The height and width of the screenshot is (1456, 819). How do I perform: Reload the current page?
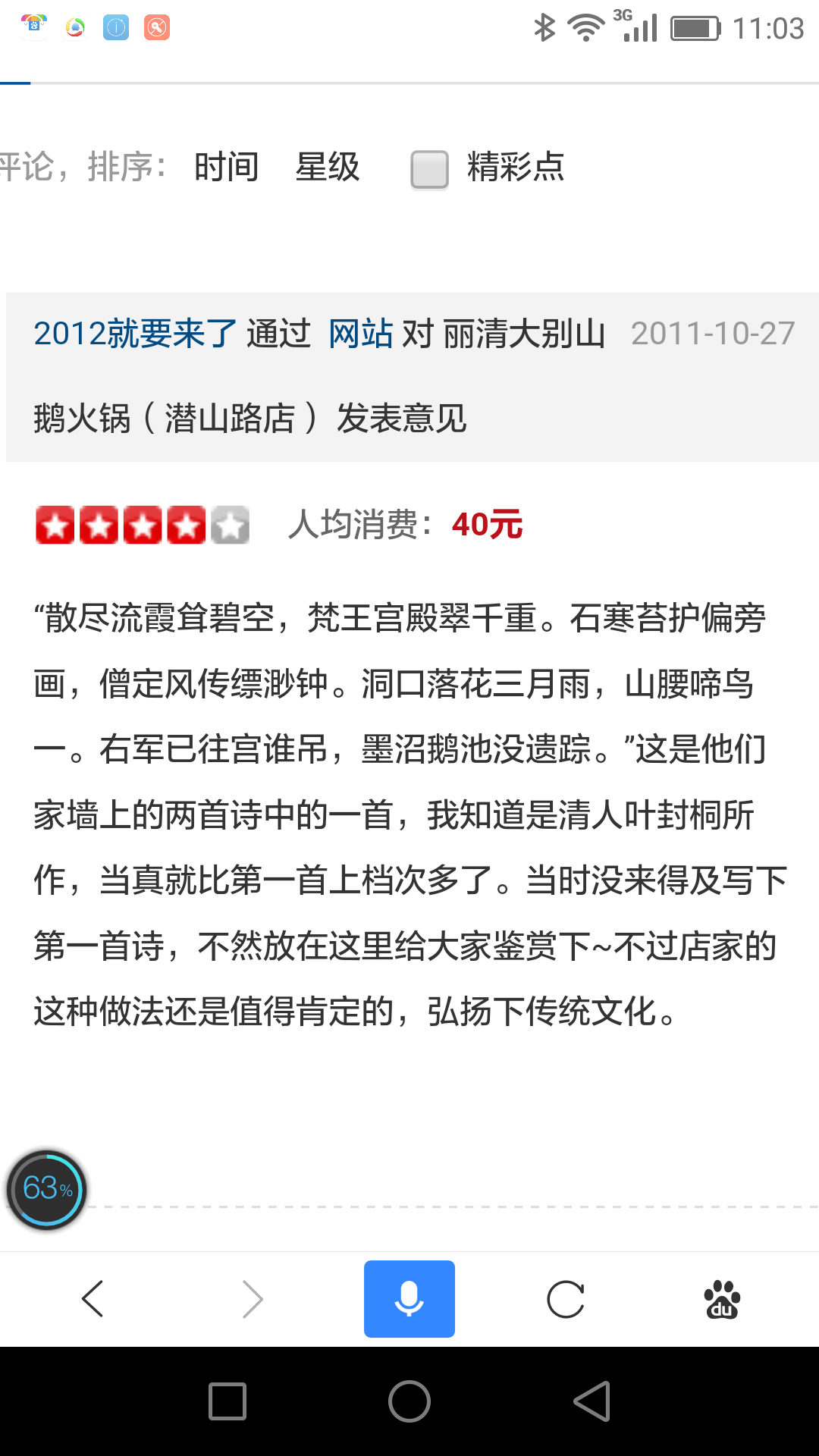click(566, 1299)
